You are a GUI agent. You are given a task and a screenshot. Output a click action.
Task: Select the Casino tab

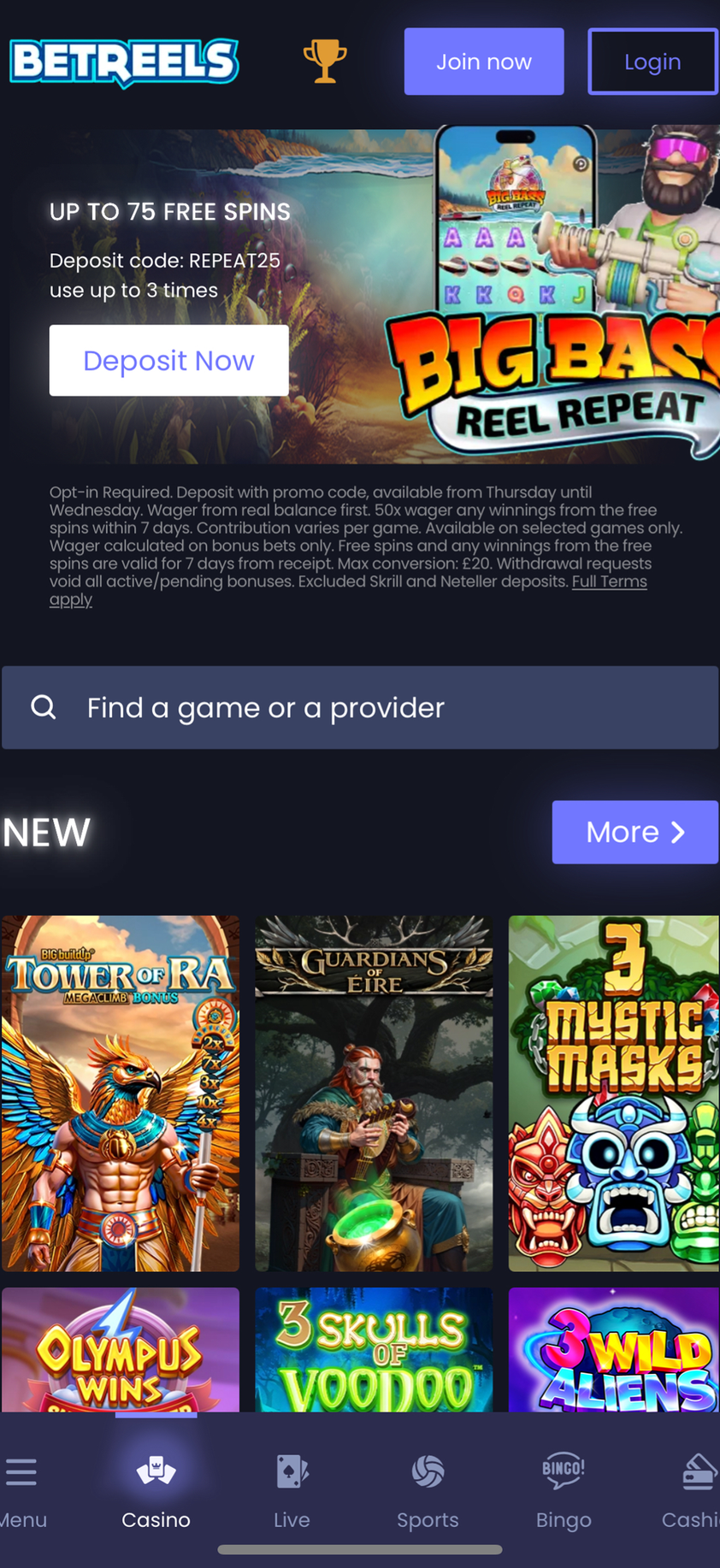tap(156, 1489)
